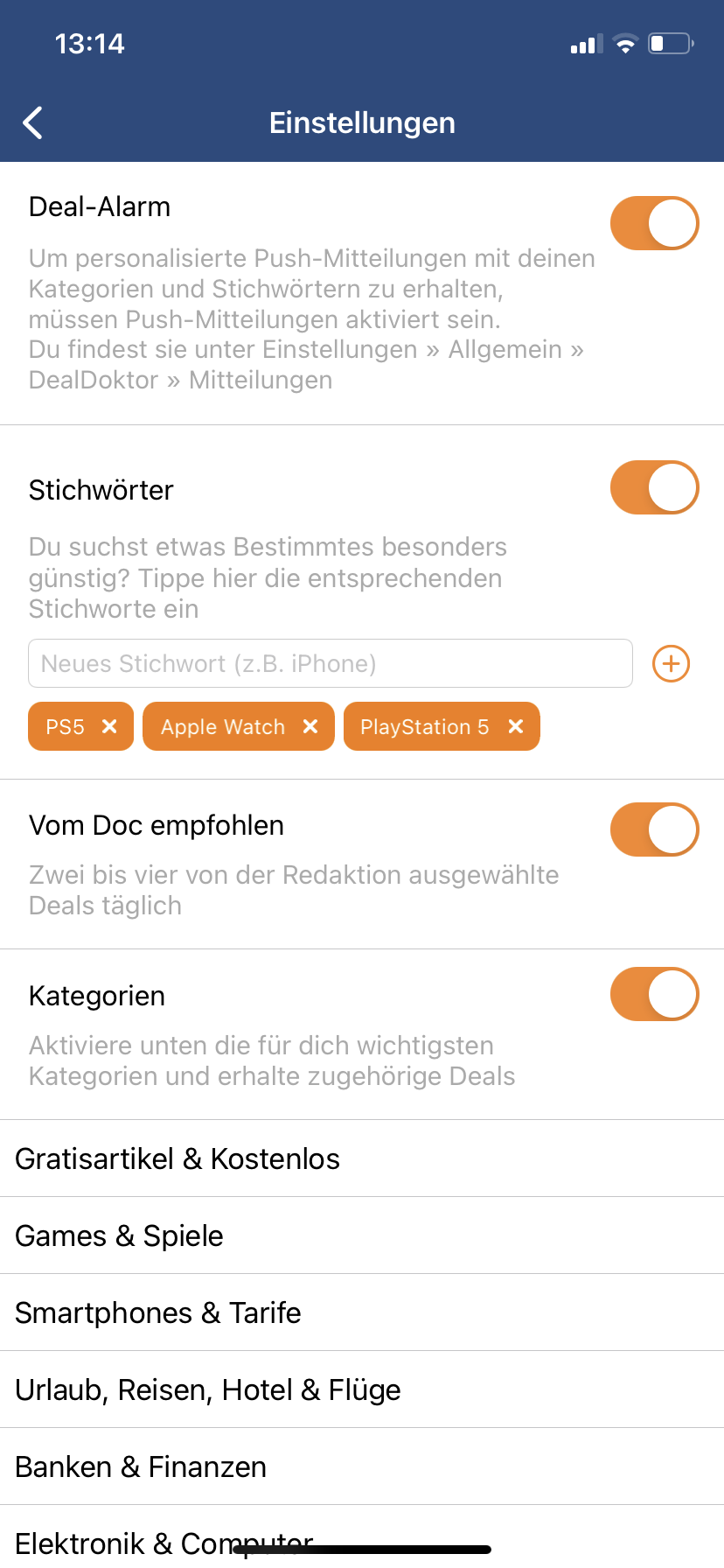
Task: Disable the Deal-Alarm switch
Action: [654, 223]
